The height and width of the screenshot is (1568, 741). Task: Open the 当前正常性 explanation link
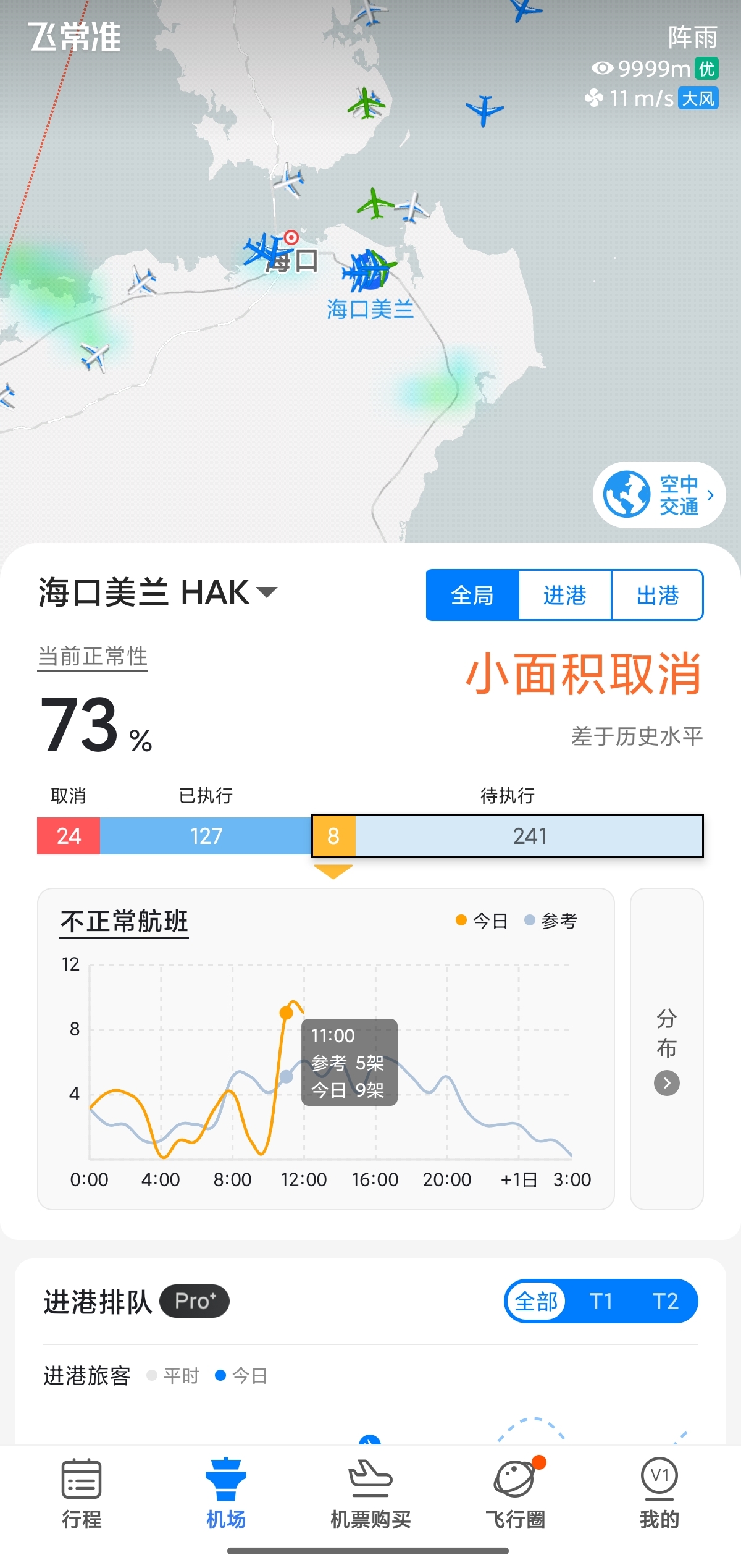point(93,656)
